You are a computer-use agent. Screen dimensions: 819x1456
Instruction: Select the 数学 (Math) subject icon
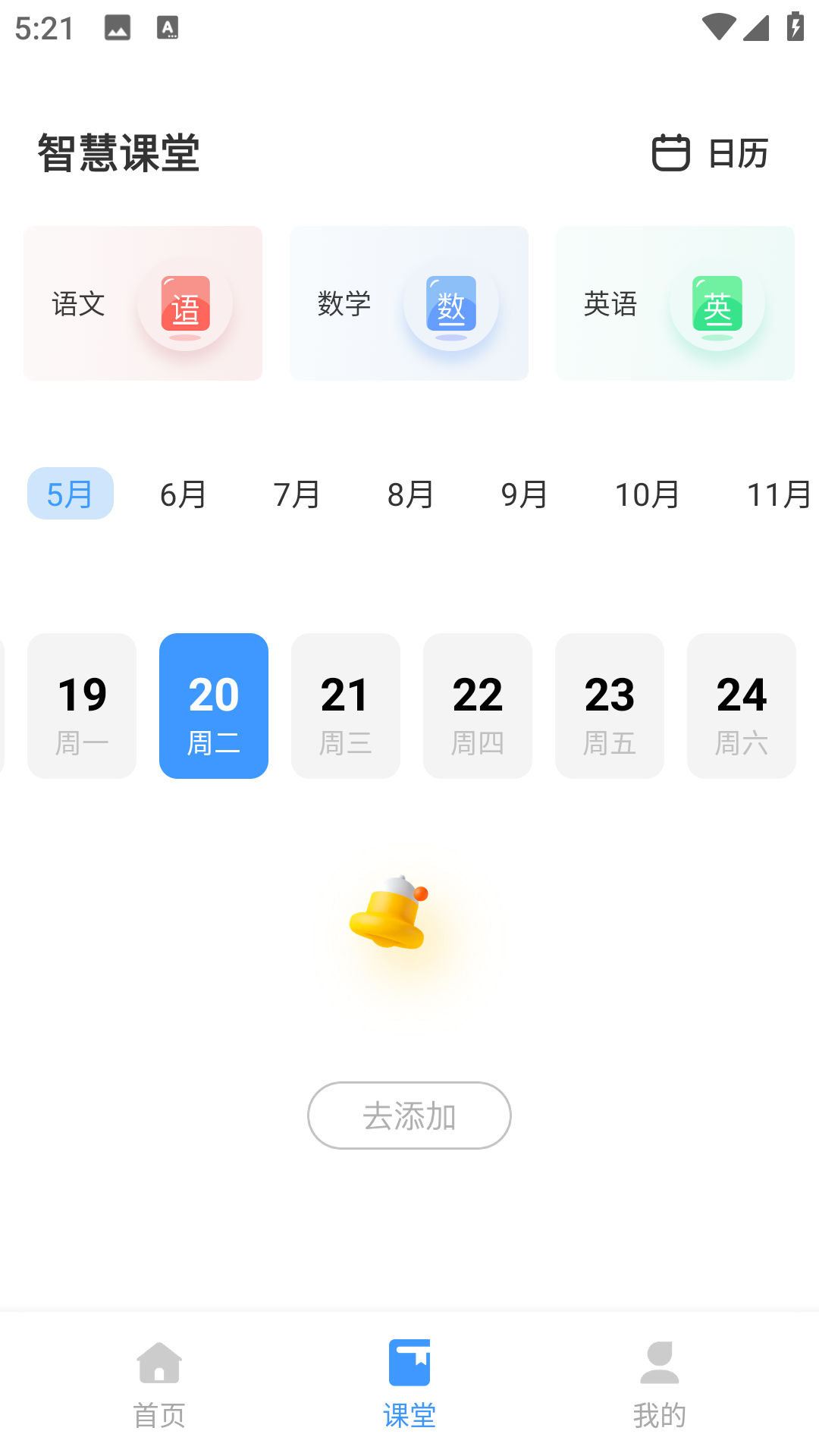(451, 306)
